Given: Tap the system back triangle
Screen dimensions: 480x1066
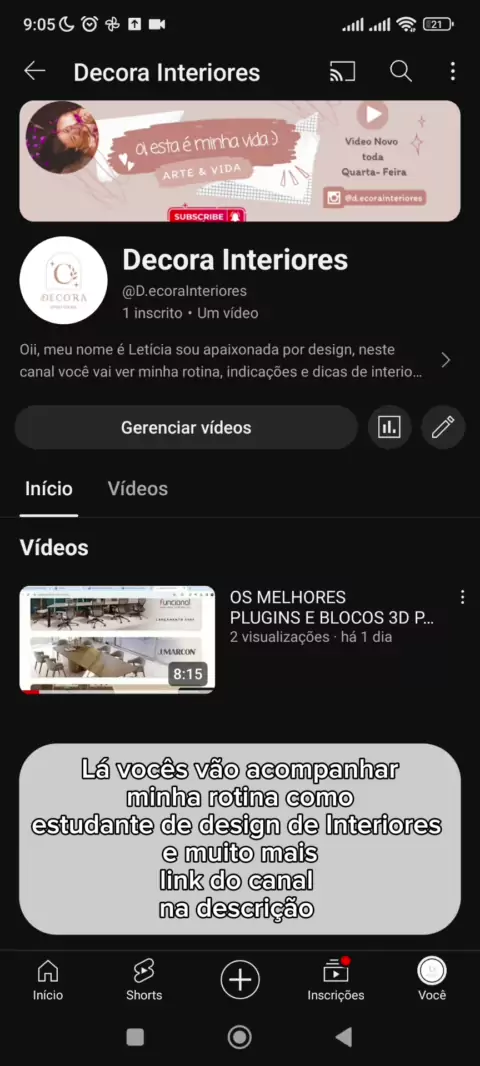Looking at the screenshot, I should (x=344, y=1037).
